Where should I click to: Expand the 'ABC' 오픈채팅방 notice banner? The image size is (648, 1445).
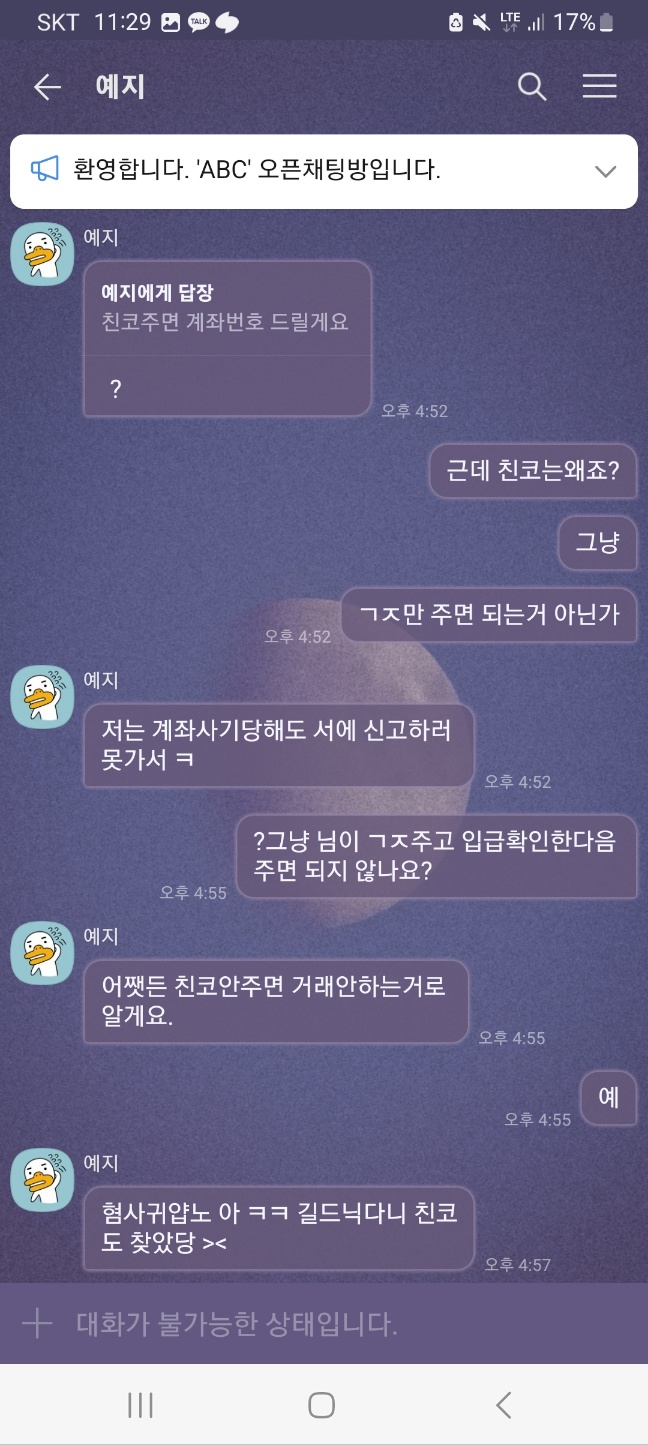point(605,171)
